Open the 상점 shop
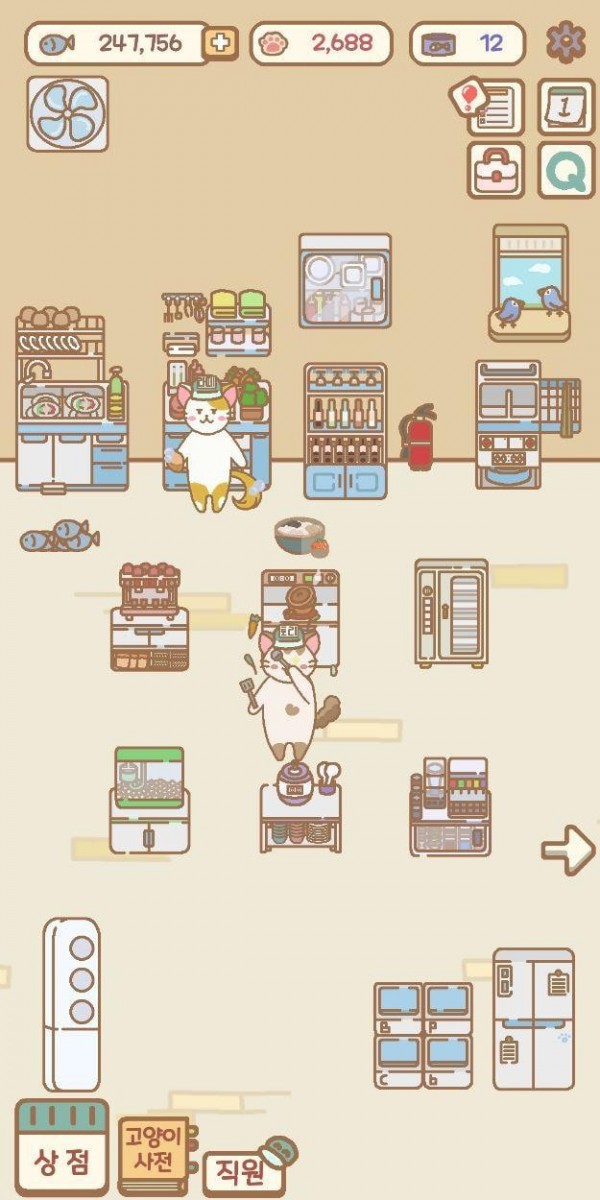 (62, 1150)
